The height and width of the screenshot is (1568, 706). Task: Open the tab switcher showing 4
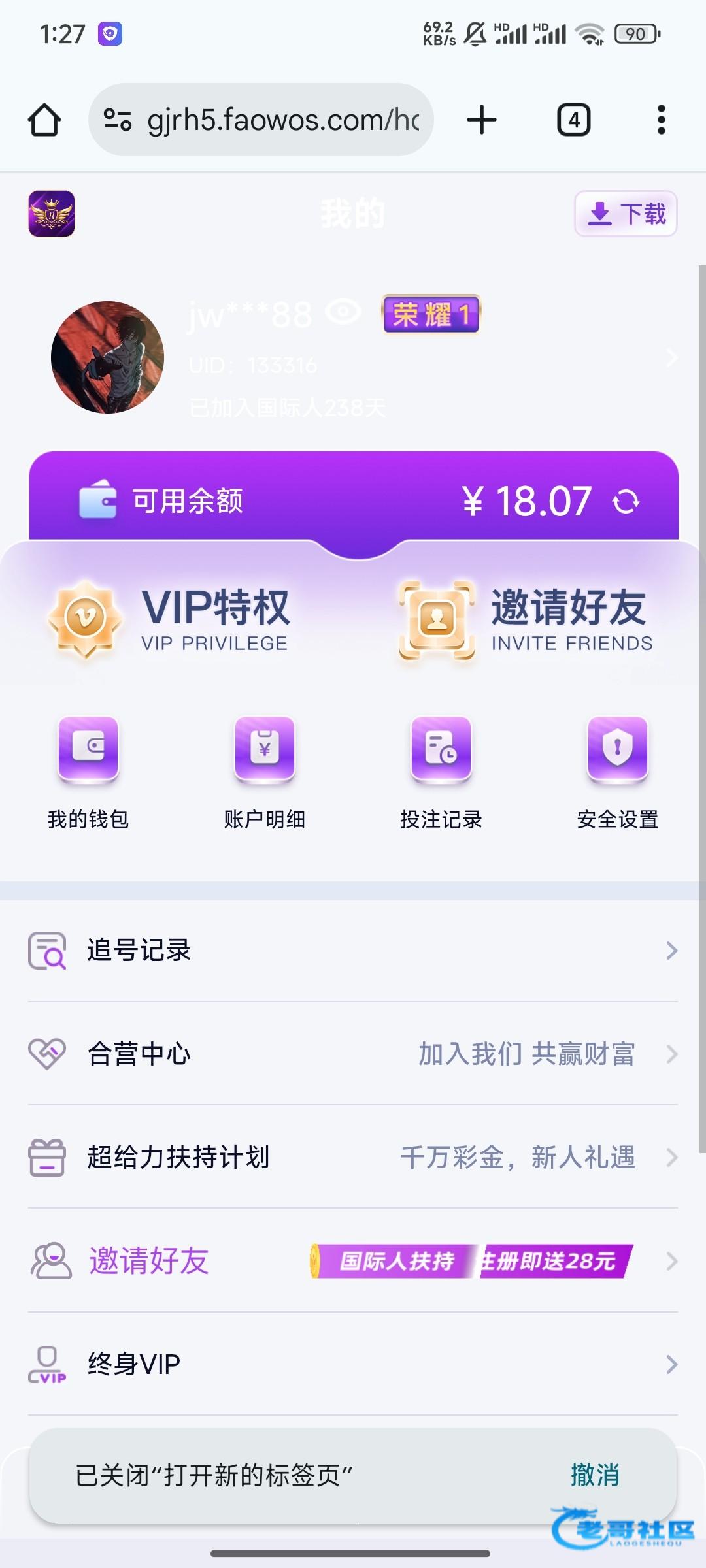tap(574, 120)
